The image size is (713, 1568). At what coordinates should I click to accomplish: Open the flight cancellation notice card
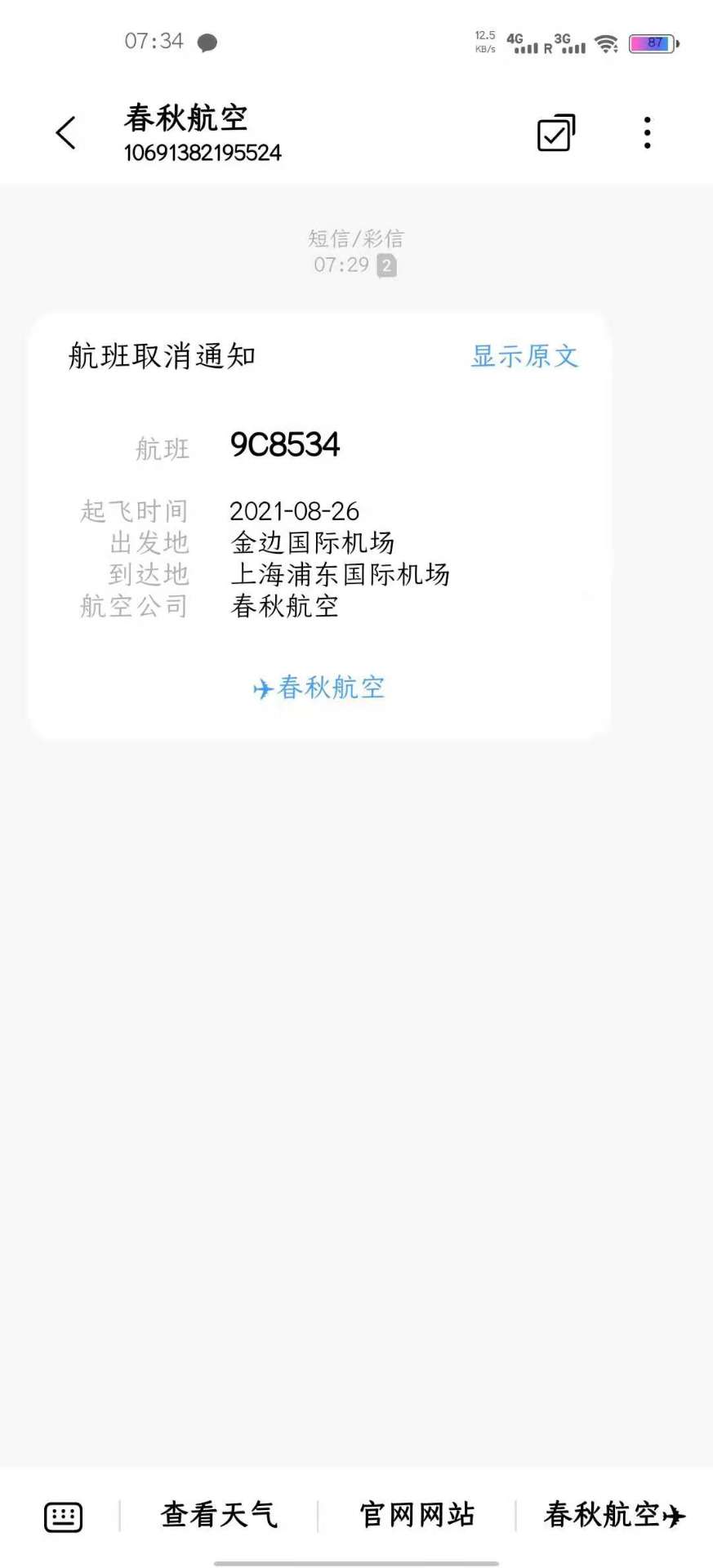[x=319, y=526]
